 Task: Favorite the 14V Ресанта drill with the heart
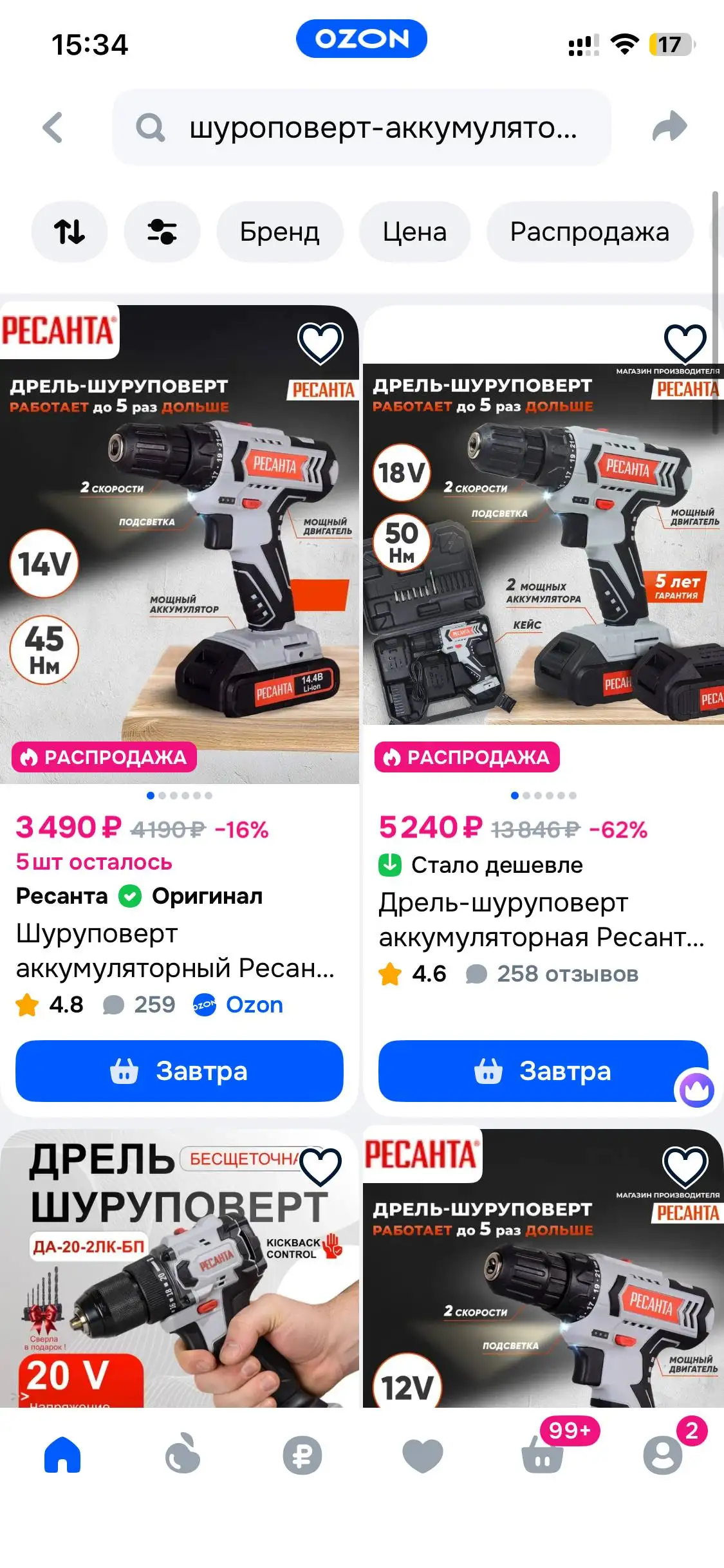point(321,343)
